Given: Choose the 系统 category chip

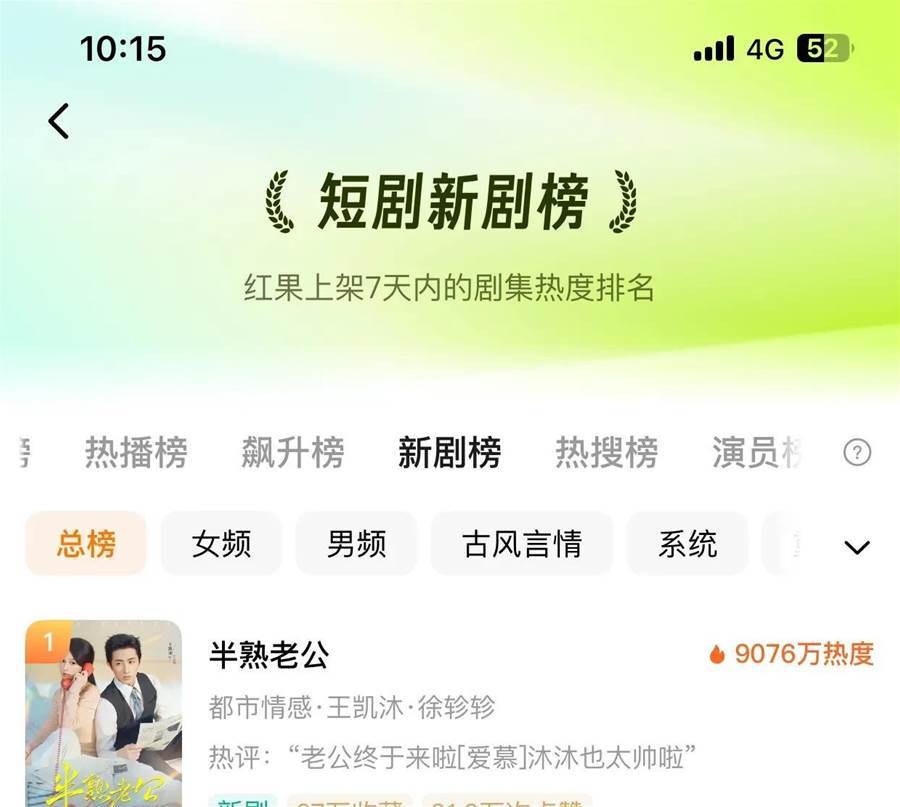Looking at the screenshot, I should point(687,544).
